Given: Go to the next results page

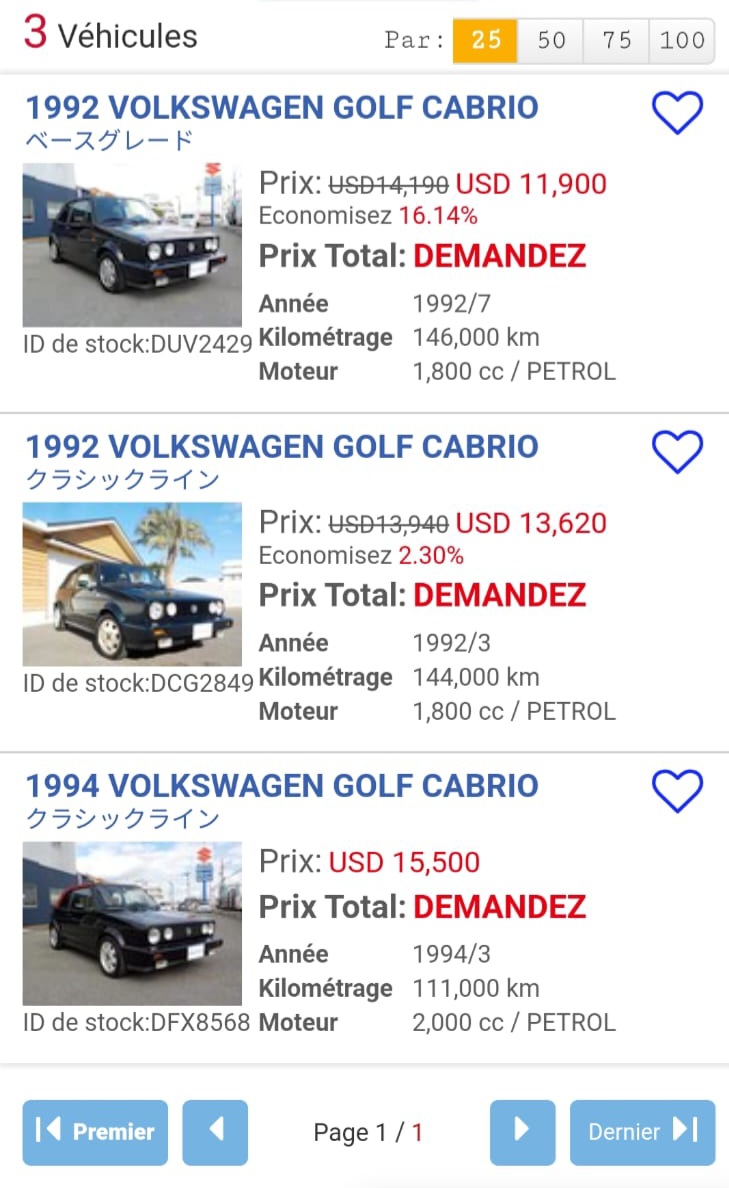Looking at the screenshot, I should click(522, 1132).
